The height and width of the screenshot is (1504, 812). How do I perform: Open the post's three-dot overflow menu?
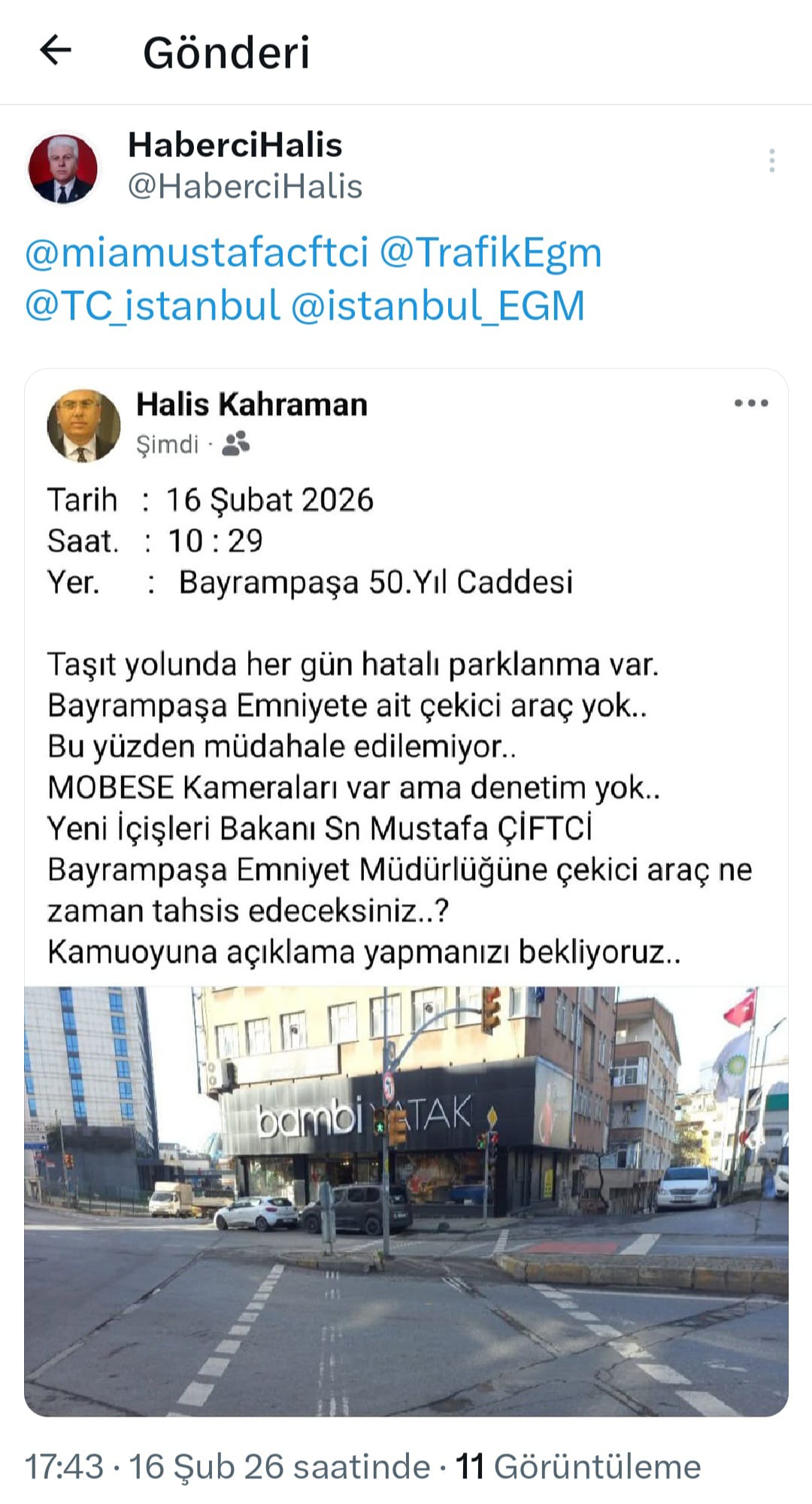(771, 161)
